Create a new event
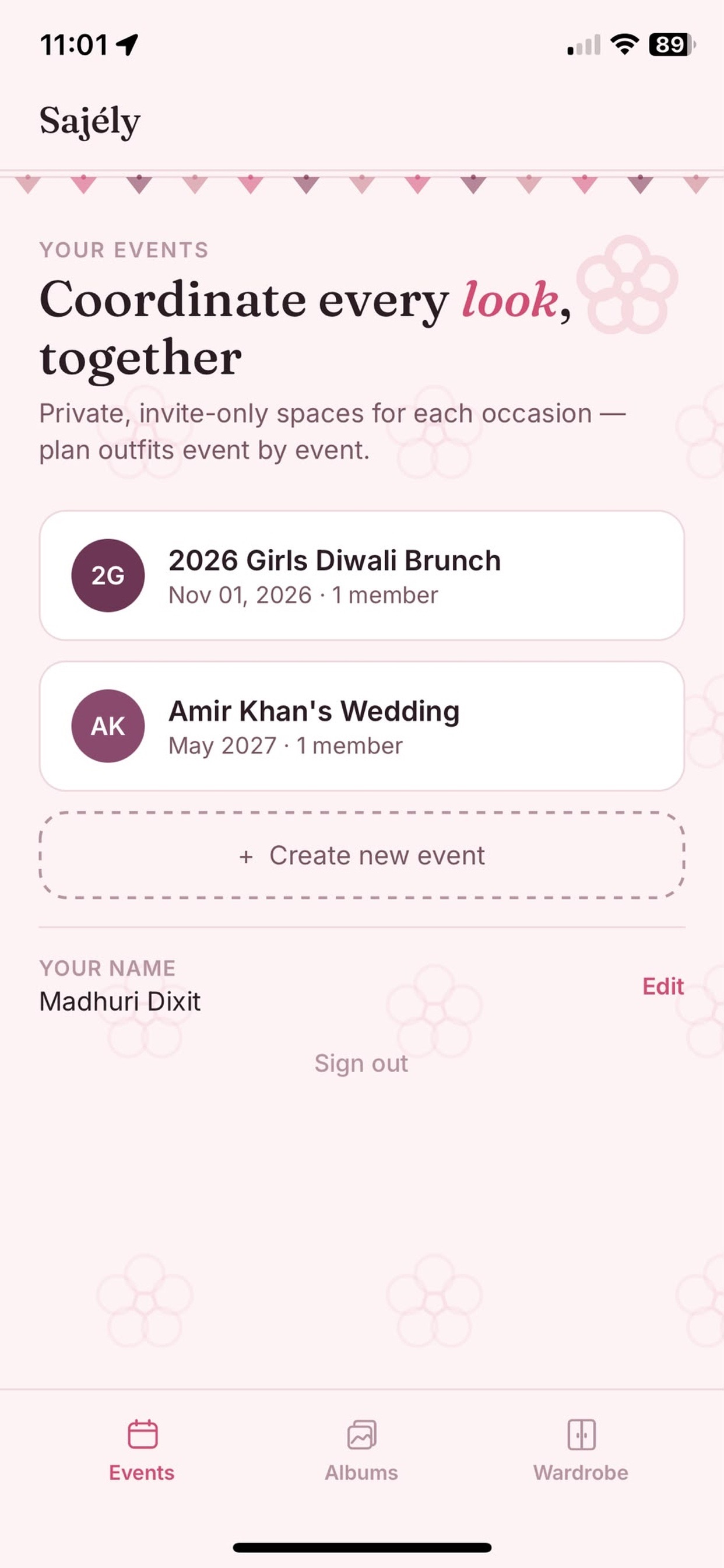The height and width of the screenshot is (1568, 724). click(362, 855)
